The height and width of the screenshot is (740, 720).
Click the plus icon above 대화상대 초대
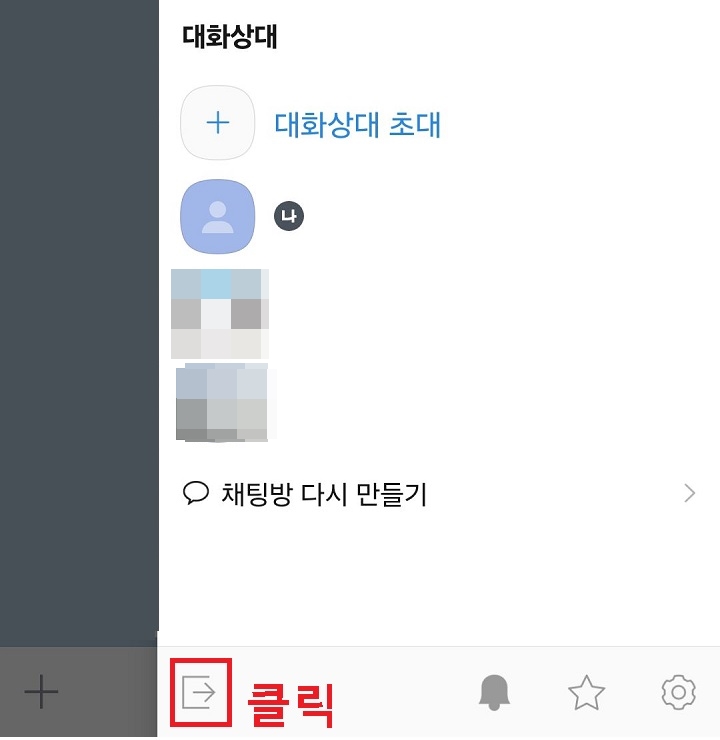(218, 122)
